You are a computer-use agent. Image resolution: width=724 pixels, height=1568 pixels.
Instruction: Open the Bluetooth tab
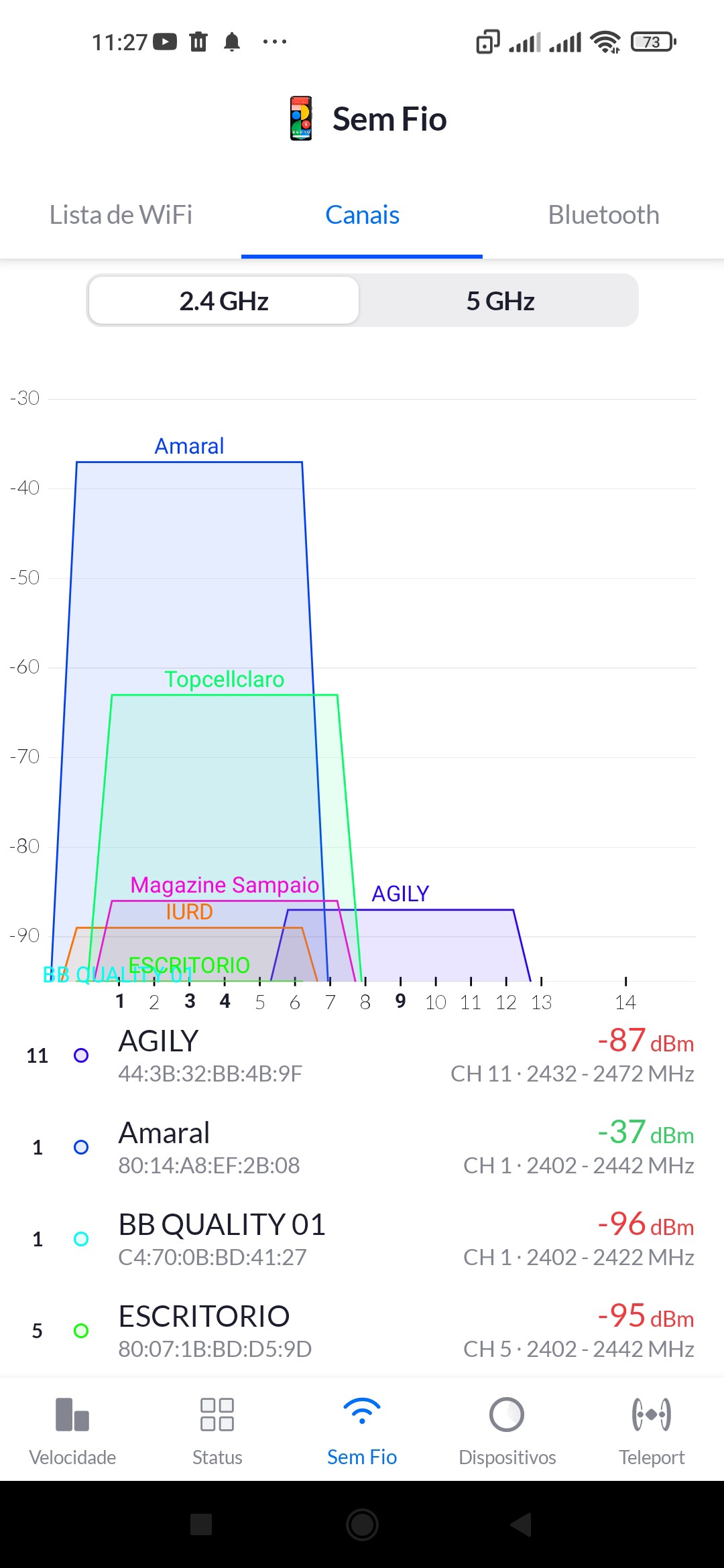603,216
